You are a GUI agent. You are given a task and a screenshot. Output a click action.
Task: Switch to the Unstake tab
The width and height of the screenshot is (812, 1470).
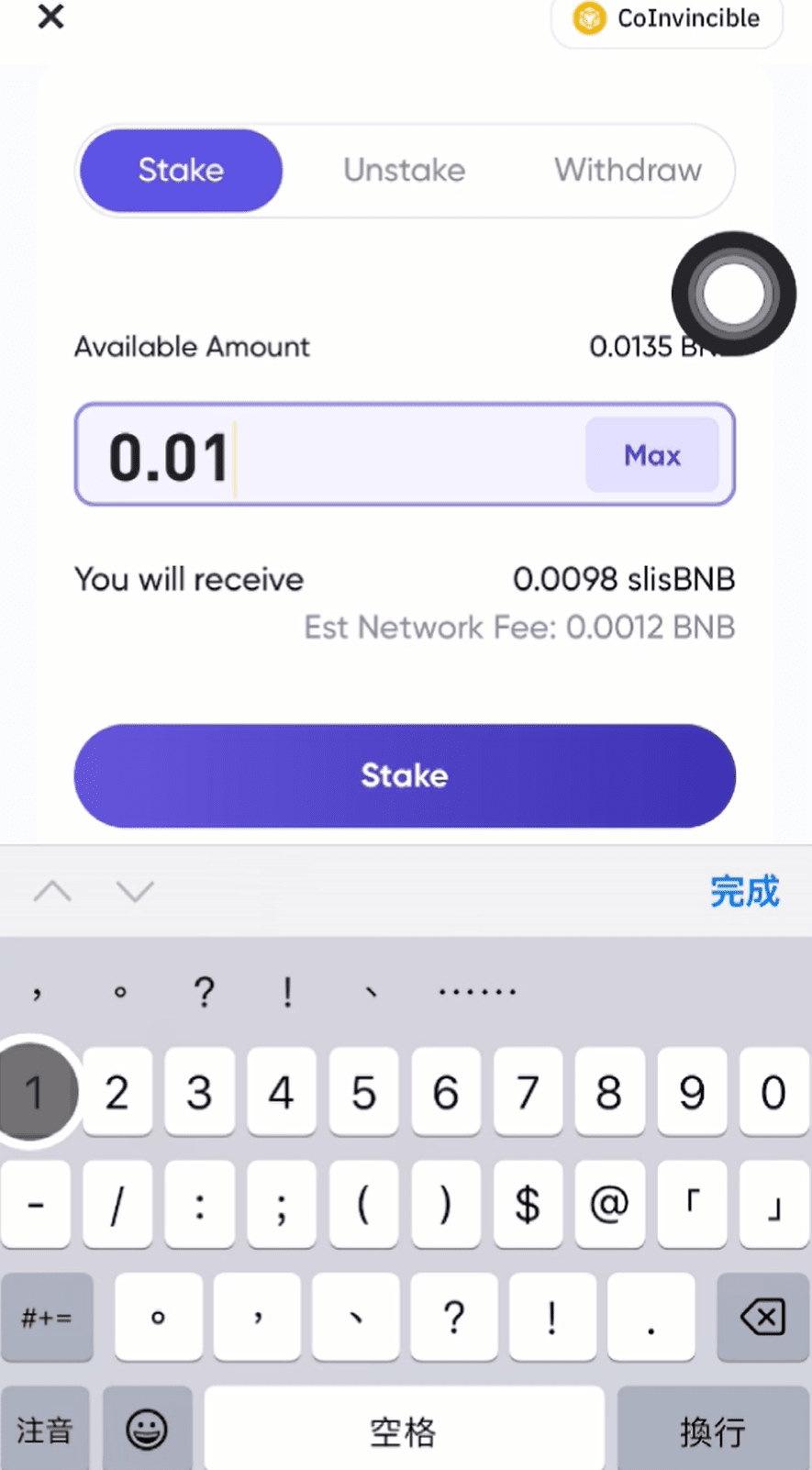coord(405,170)
